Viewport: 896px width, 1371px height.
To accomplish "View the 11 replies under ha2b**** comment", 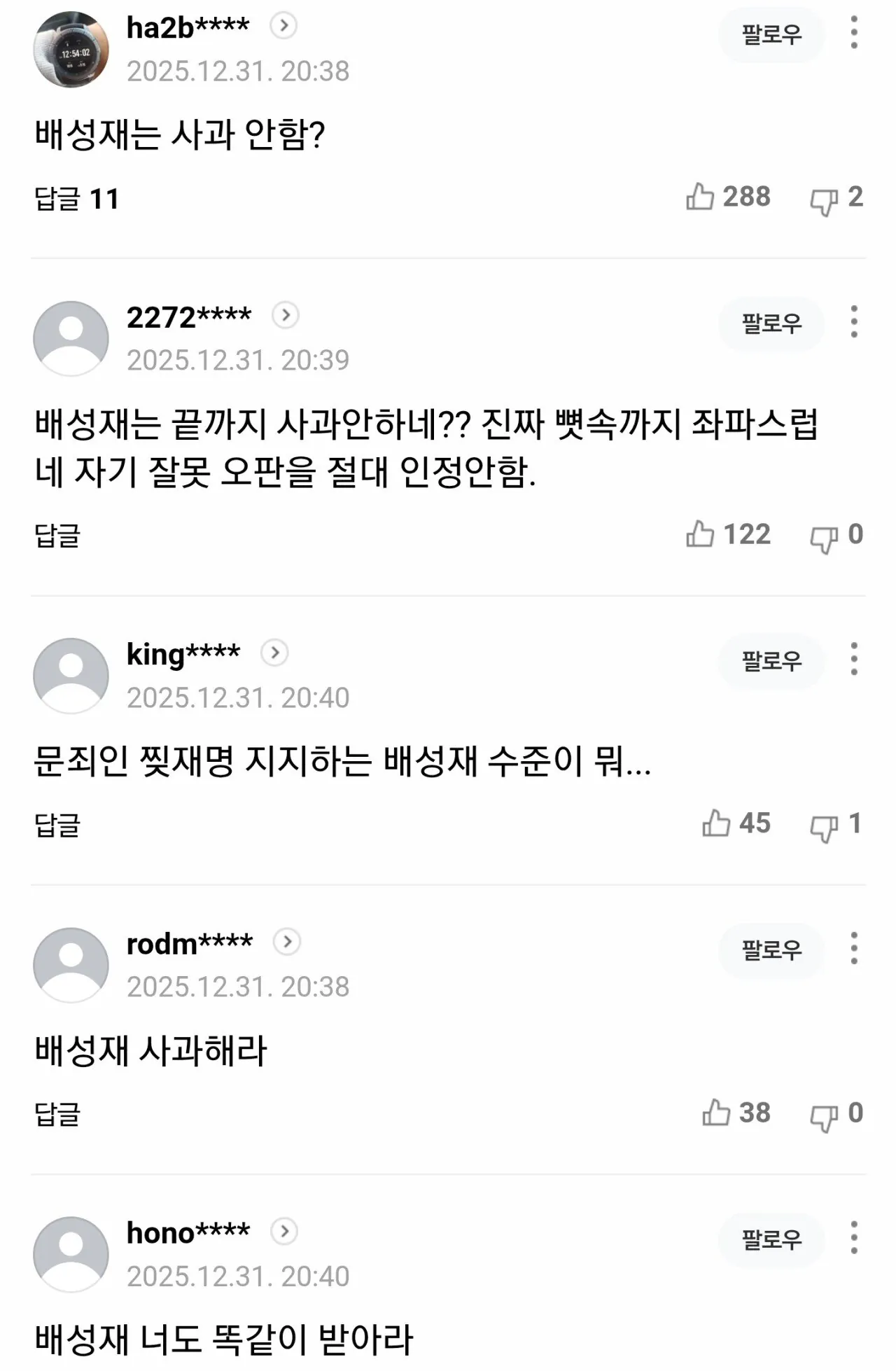I will point(77,199).
